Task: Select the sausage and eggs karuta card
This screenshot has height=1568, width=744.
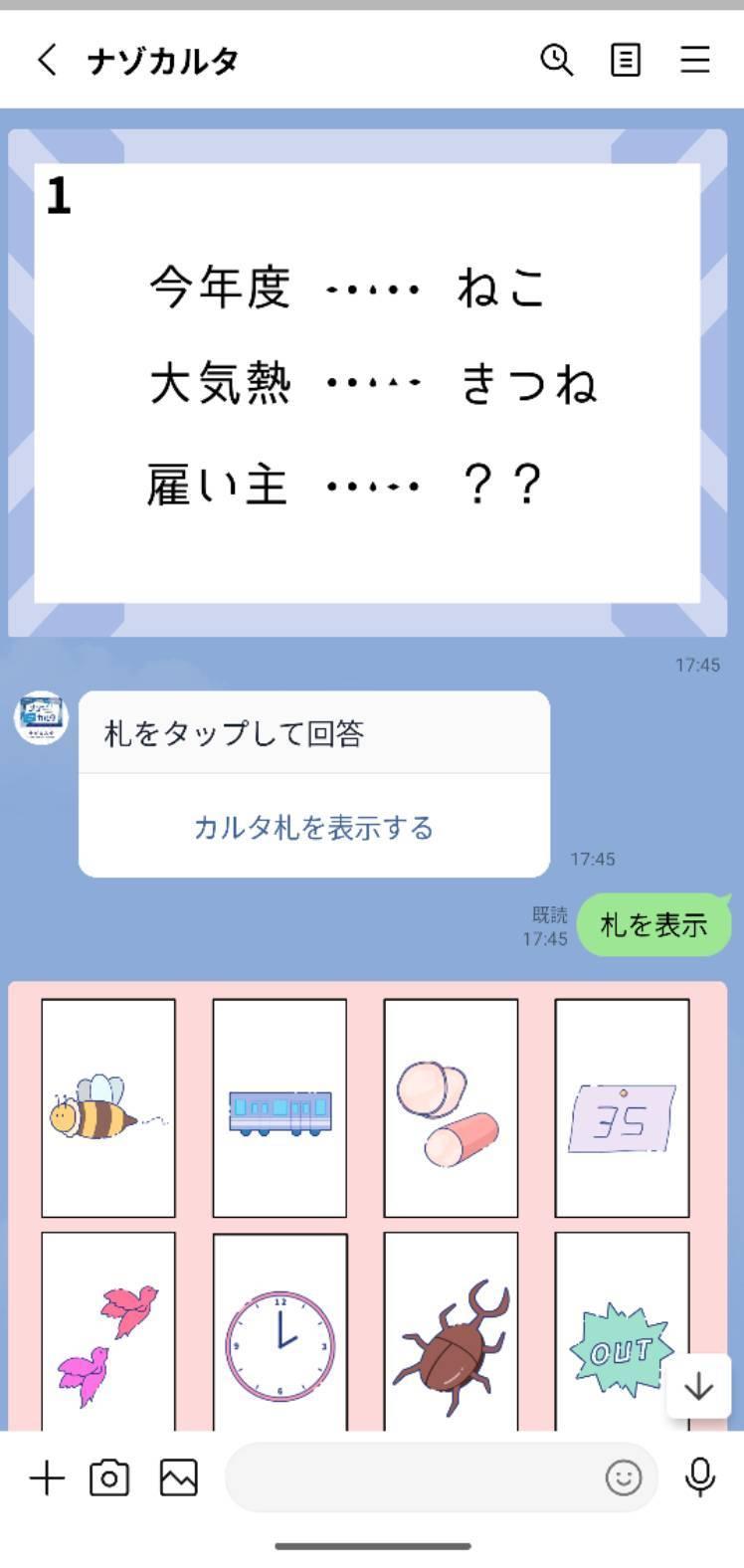Action: tap(451, 1106)
